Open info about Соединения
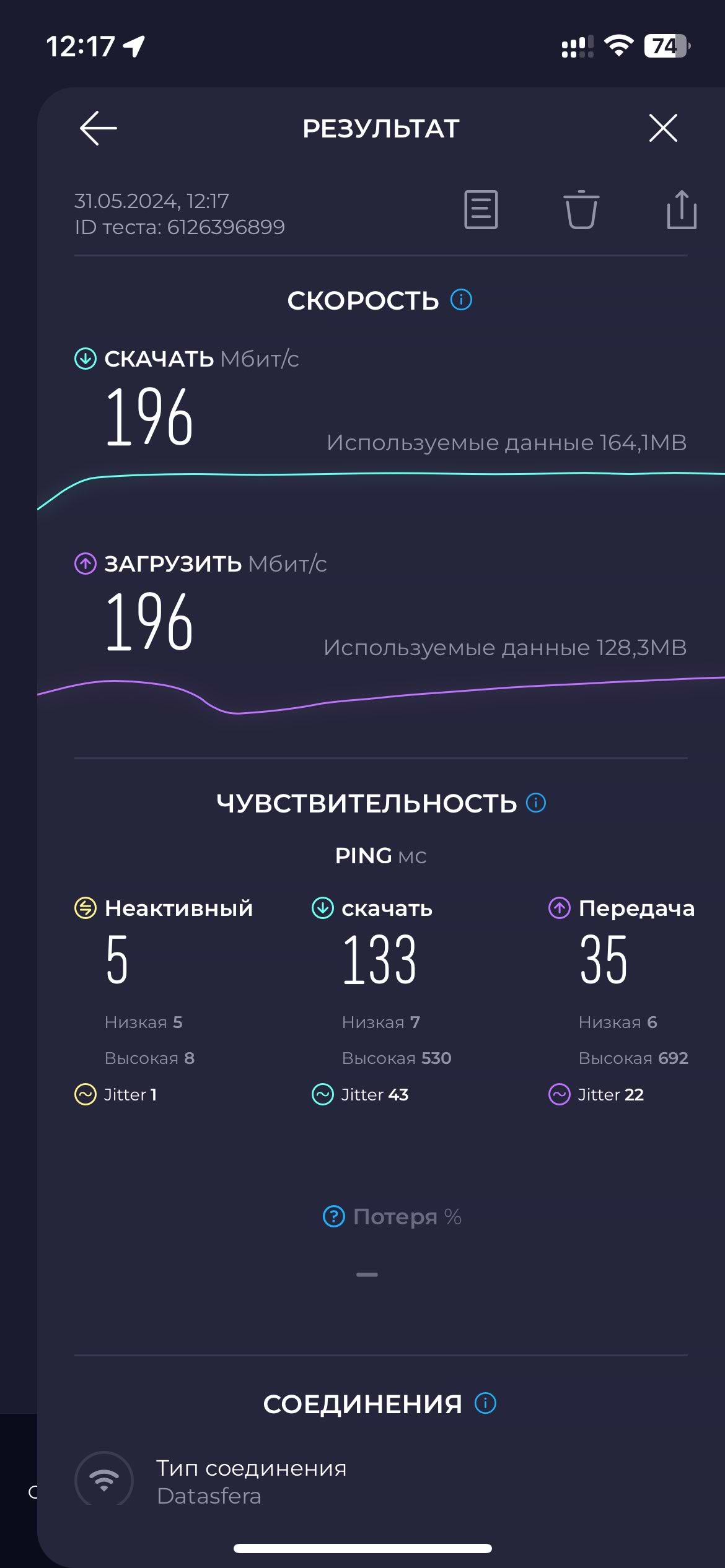The width and height of the screenshot is (725, 1568). coord(485,1403)
